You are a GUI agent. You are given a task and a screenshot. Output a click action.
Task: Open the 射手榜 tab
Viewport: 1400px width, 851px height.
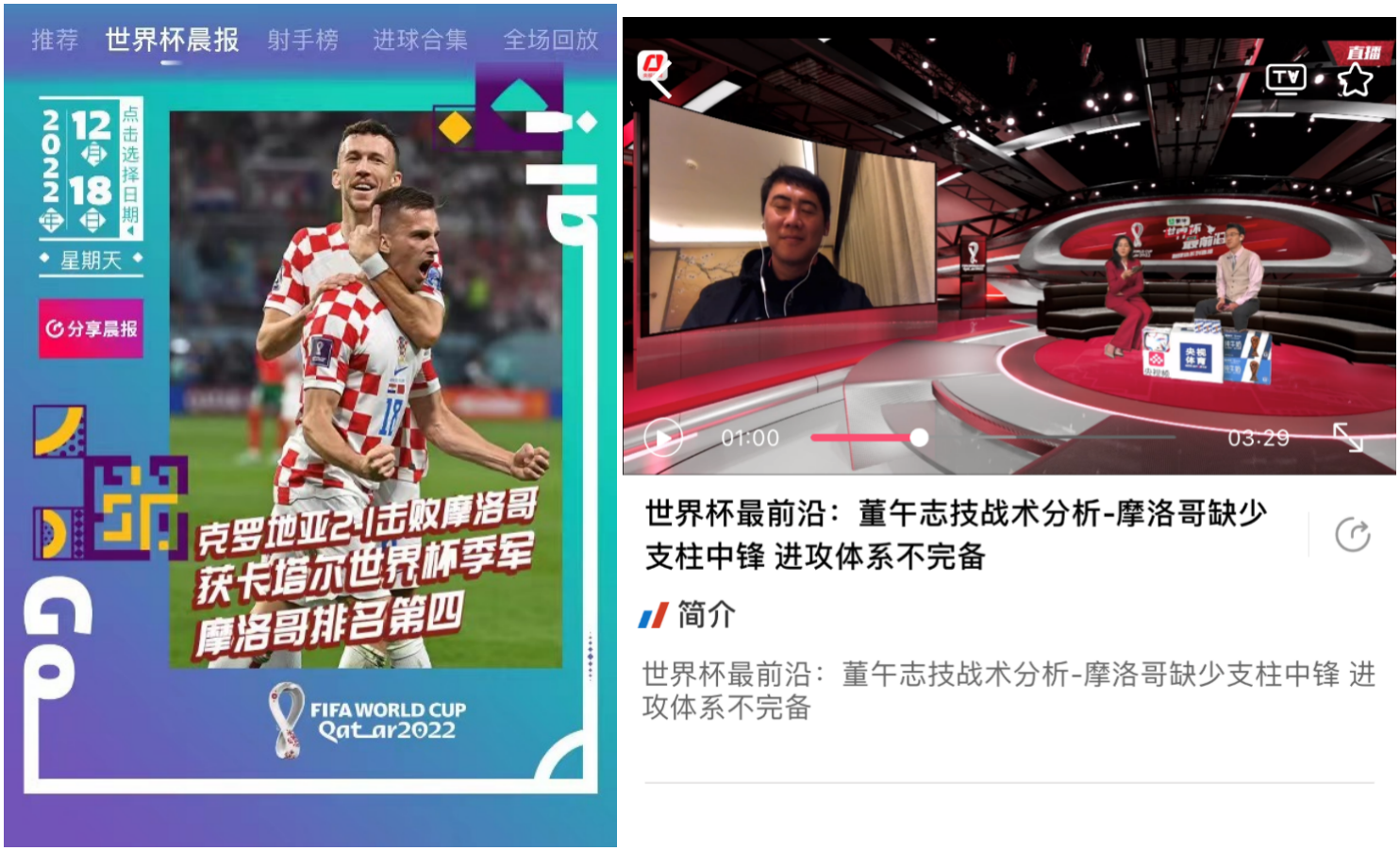[x=302, y=40]
